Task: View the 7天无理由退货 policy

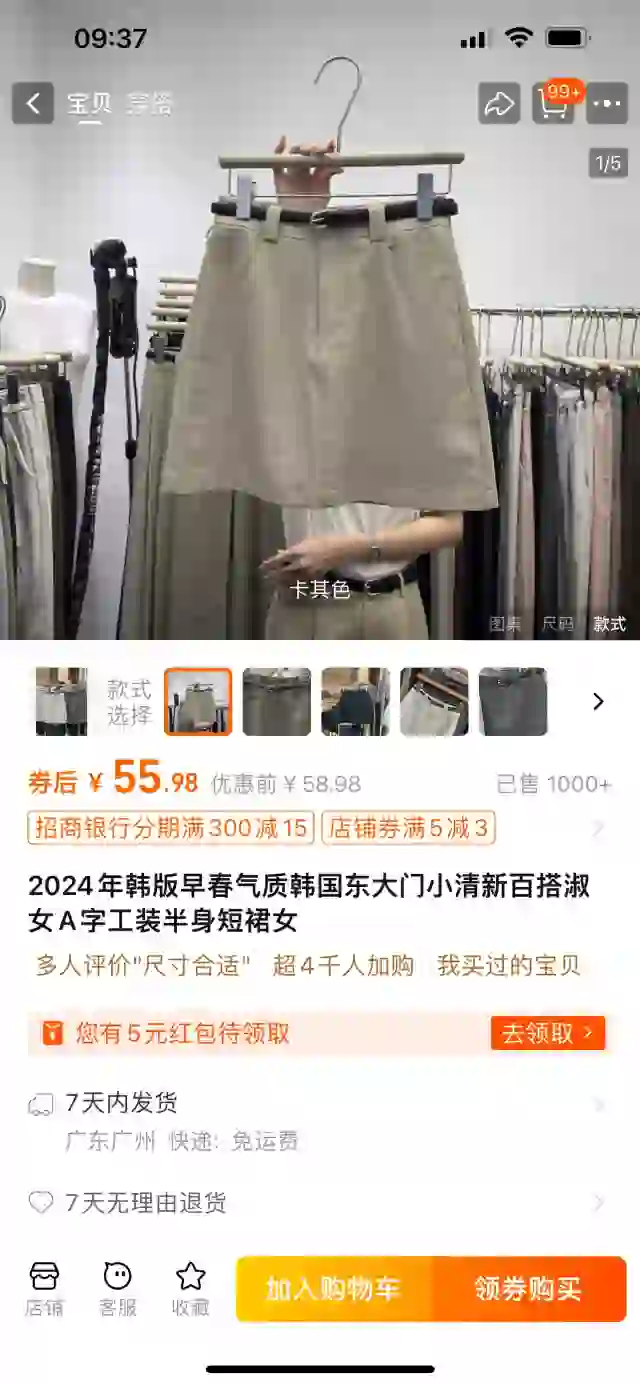Action: (x=320, y=1202)
